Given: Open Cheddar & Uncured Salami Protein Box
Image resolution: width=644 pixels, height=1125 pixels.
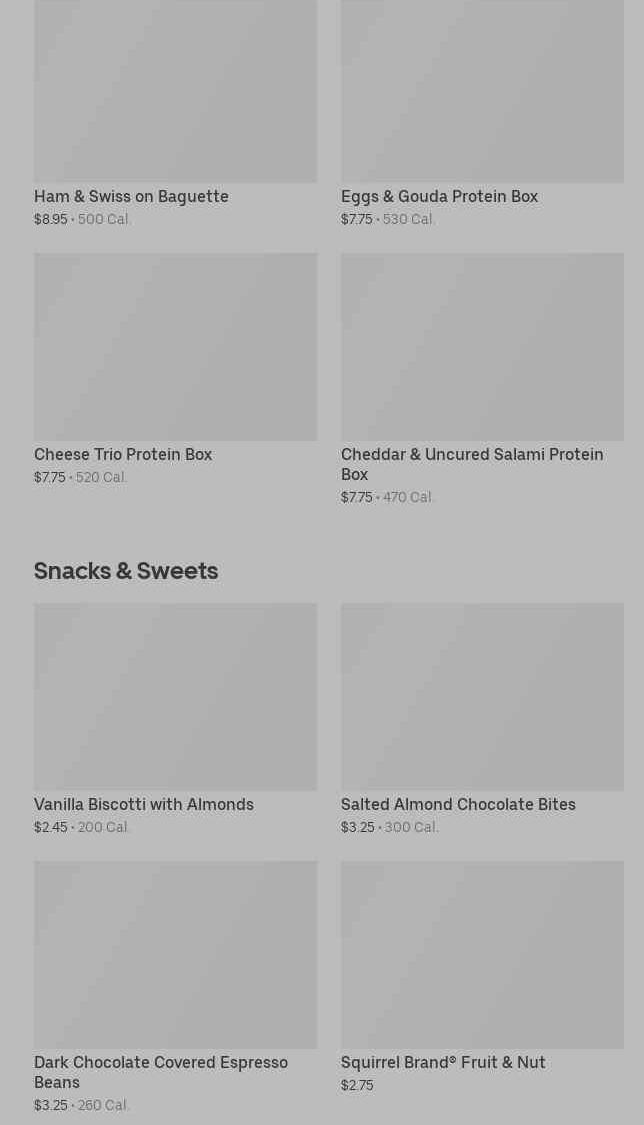Looking at the screenshot, I should pyautogui.click(x=482, y=379).
